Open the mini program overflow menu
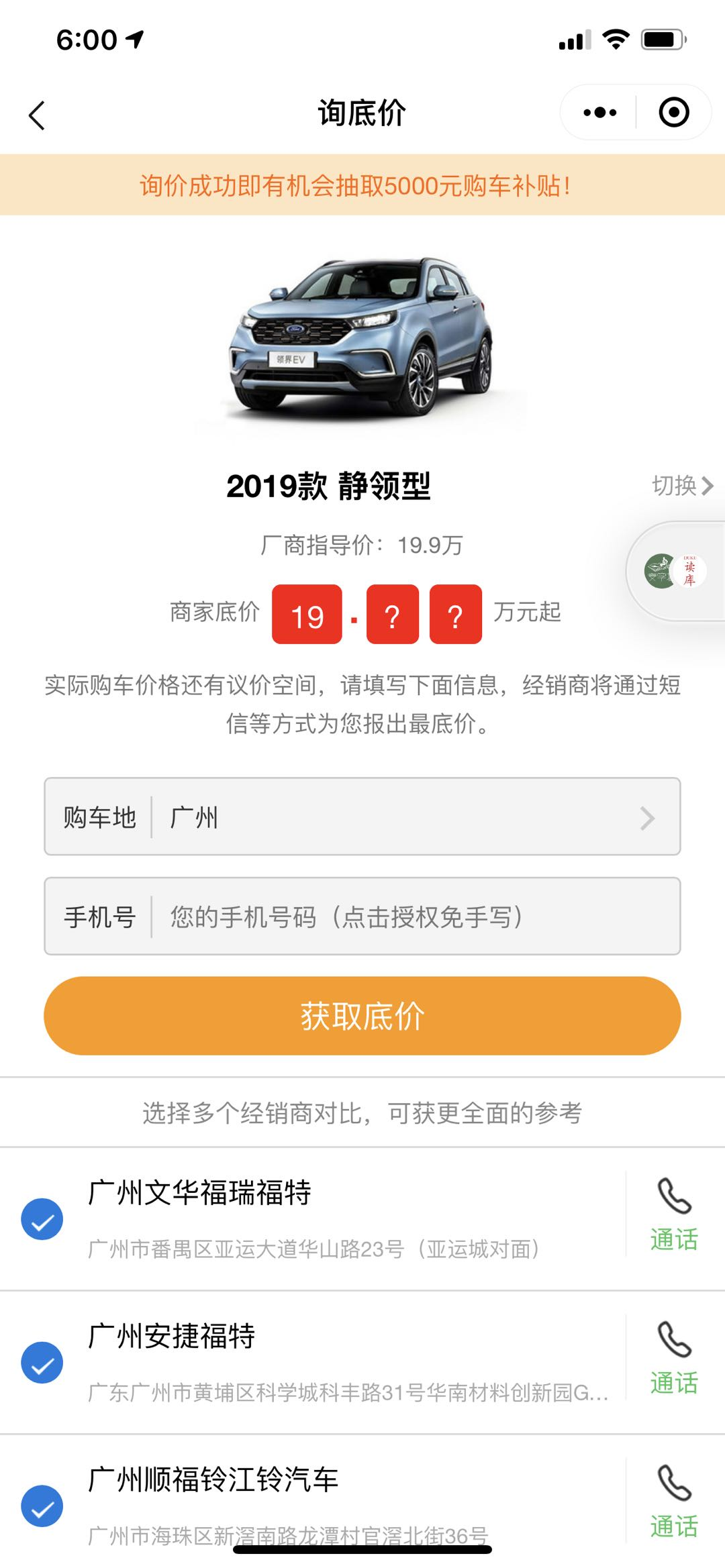The width and height of the screenshot is (725, 1568). tap(599, 113)
